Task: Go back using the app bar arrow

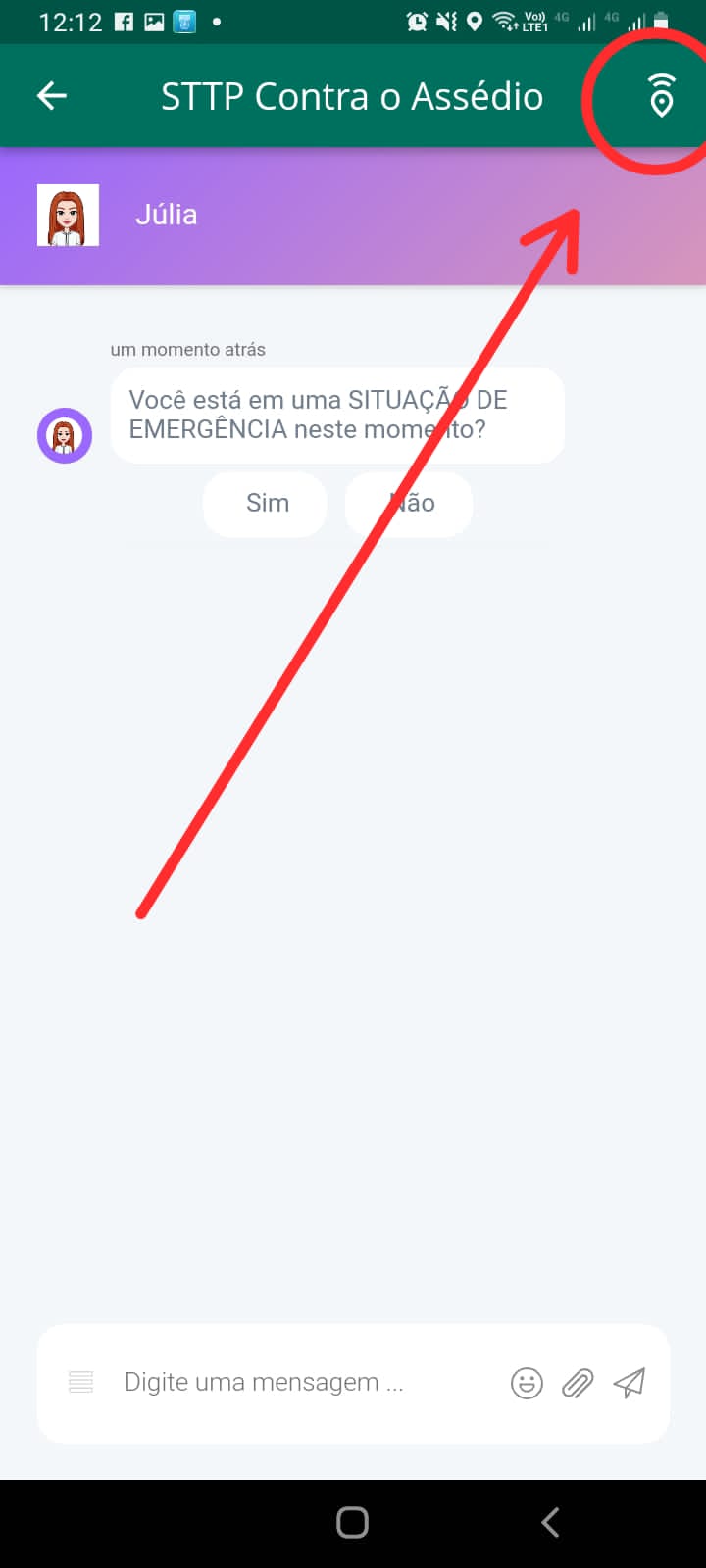Action: coord(52,95)
